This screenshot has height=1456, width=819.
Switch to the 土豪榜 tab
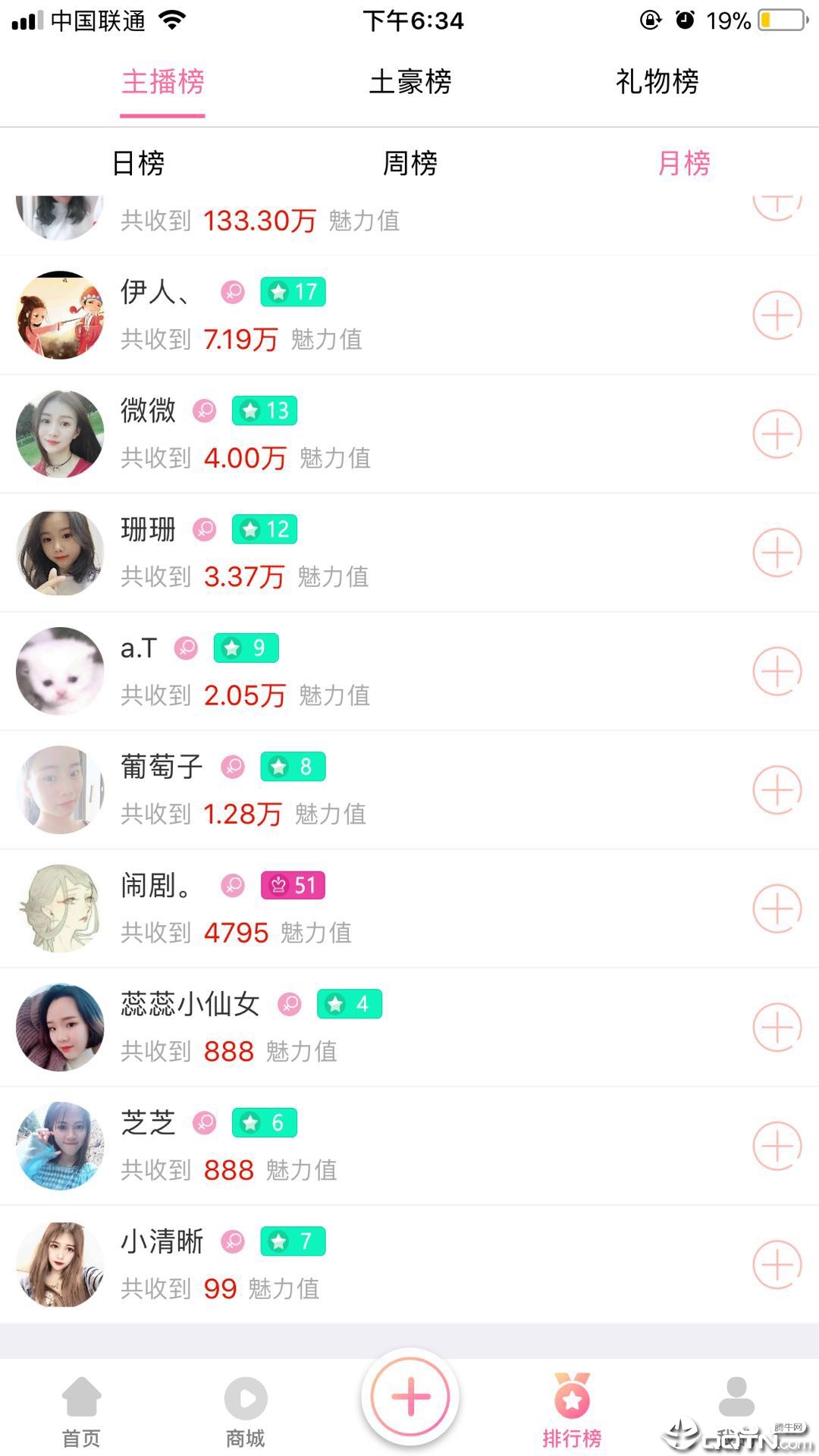[x=409, y=82]
